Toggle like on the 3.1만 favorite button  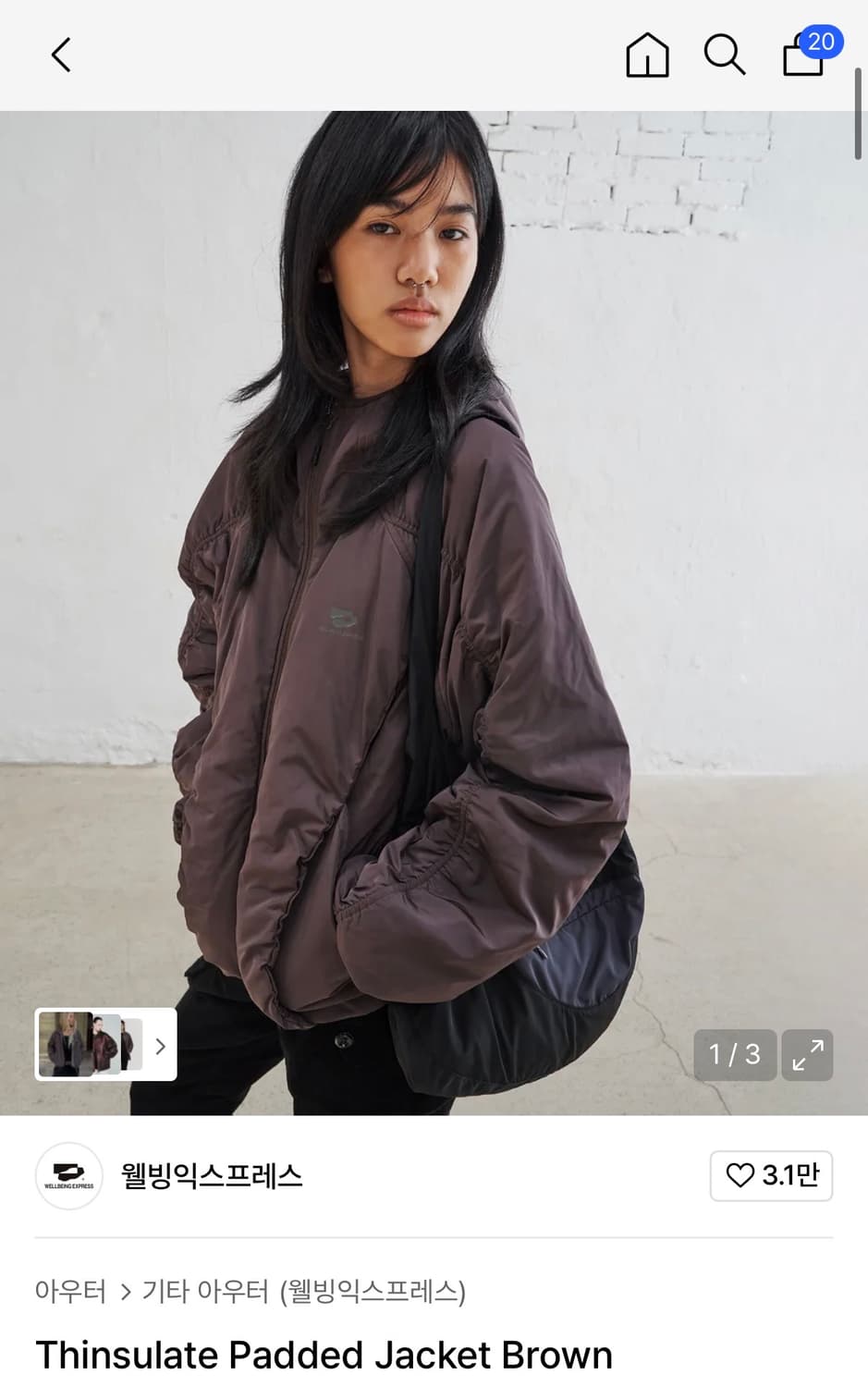click(771, 1175)
